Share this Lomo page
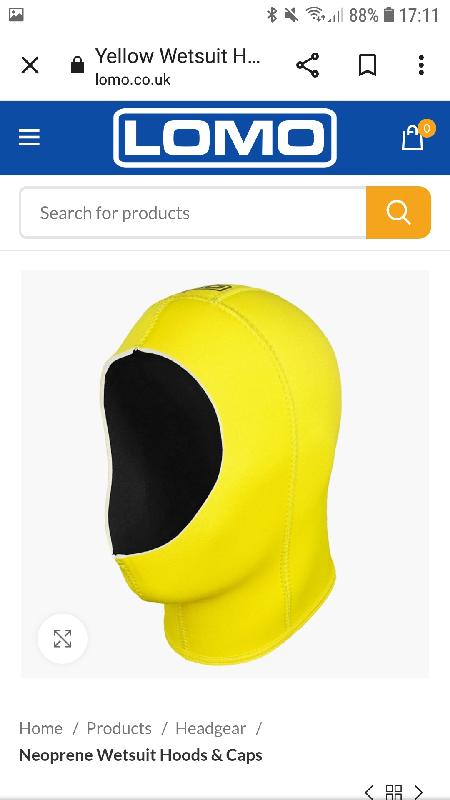450x800 pixels. click(x=308, y=65)
